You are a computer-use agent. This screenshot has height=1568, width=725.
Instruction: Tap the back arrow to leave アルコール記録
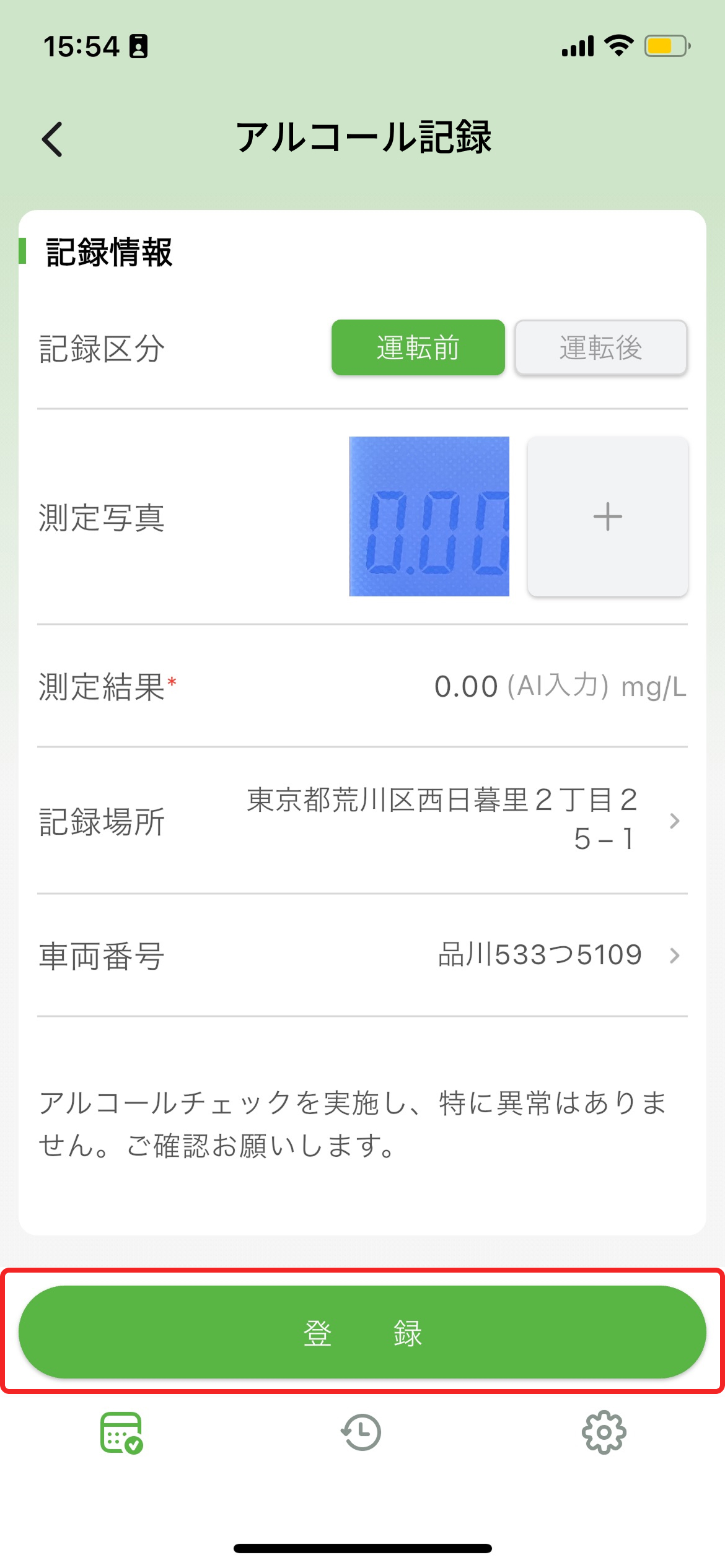click(x=53, y=139)
